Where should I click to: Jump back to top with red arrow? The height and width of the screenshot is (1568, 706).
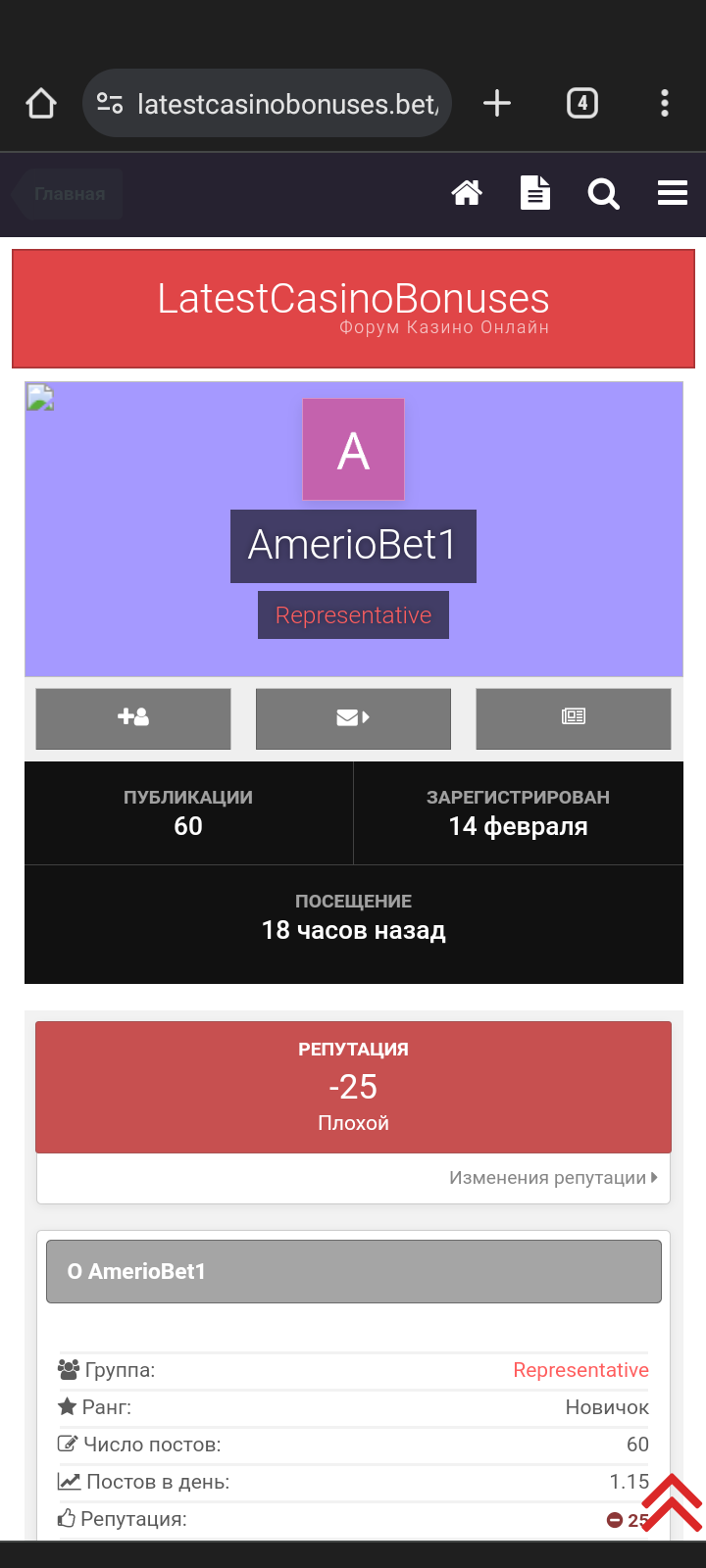pyautogui.click(x=672, y=1501)
